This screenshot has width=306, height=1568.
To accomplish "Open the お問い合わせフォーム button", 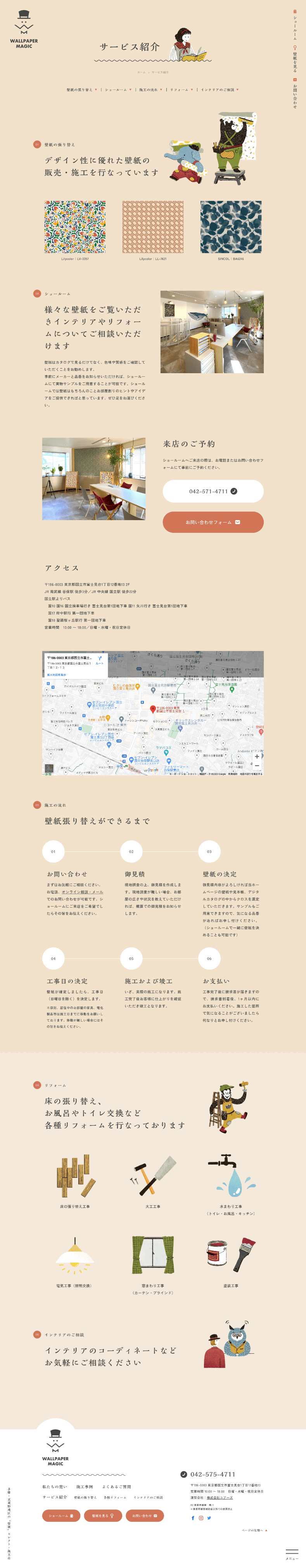I will (x=213, y=522).
